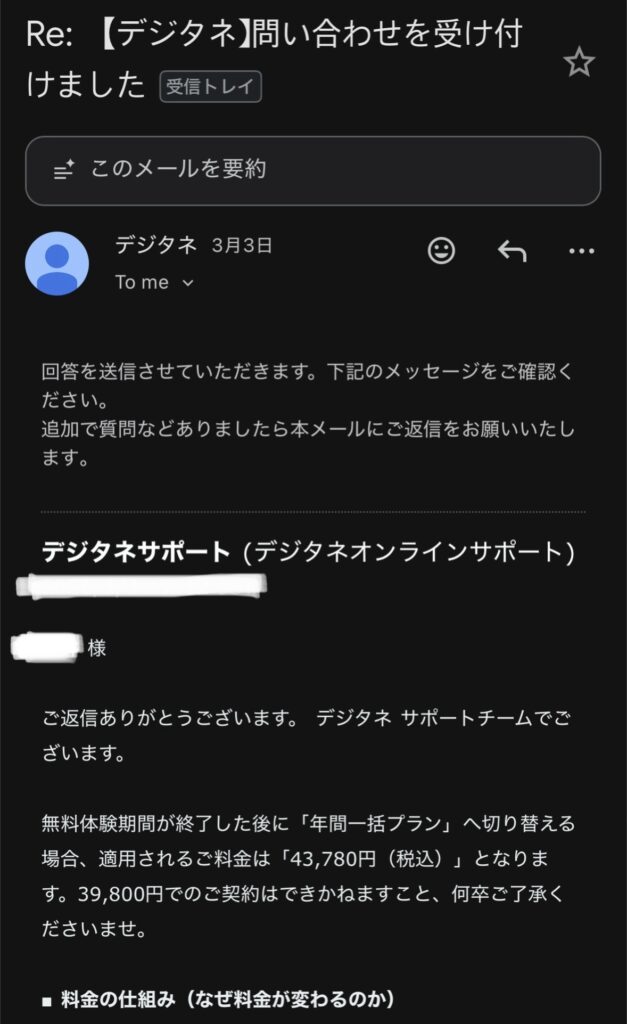Screen dimensions: 627x1024
Task: Tap the 受信トレイ label chip
Action: click(x=211, y=87)
